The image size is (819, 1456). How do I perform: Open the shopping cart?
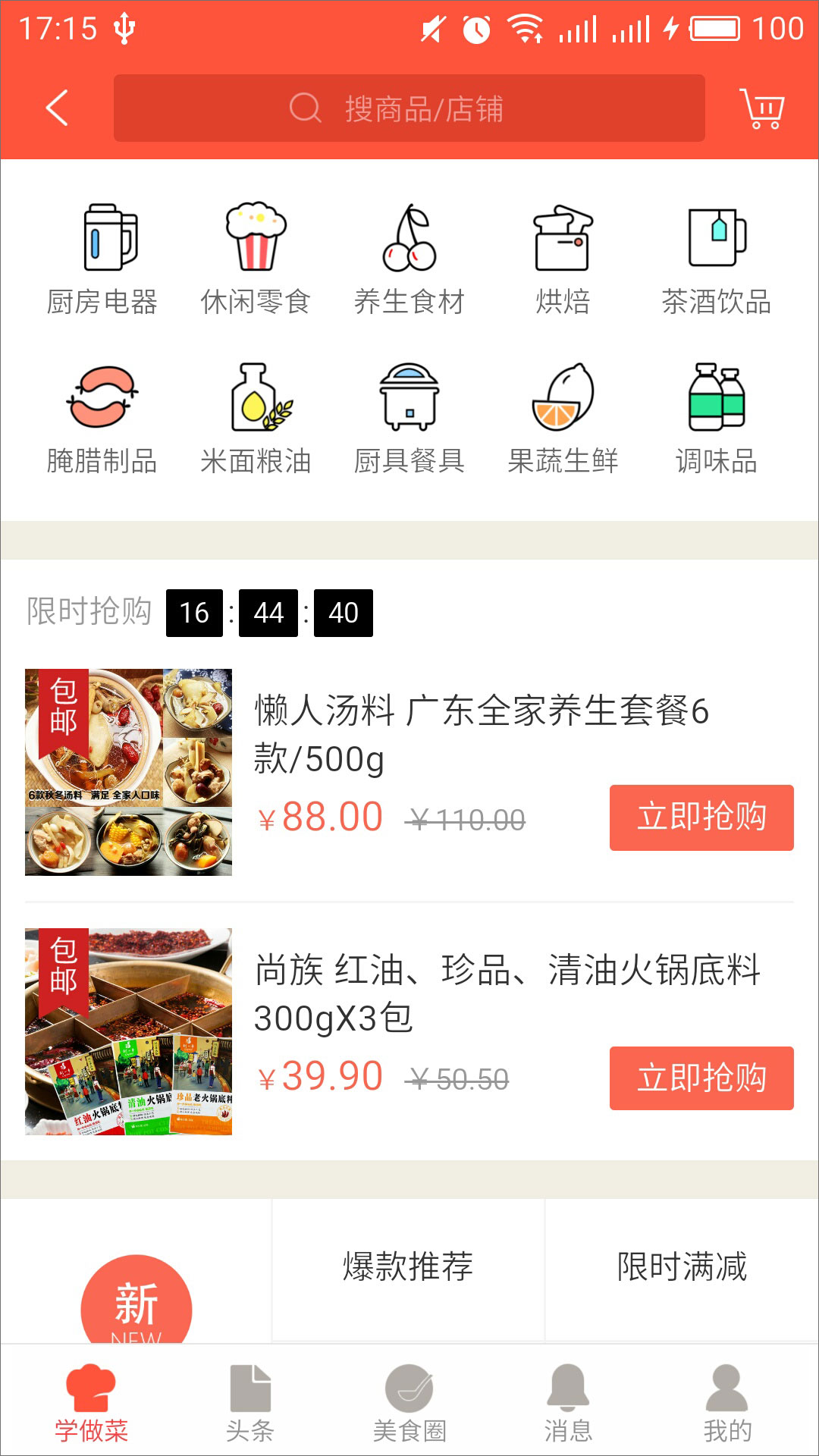(762, 108)
